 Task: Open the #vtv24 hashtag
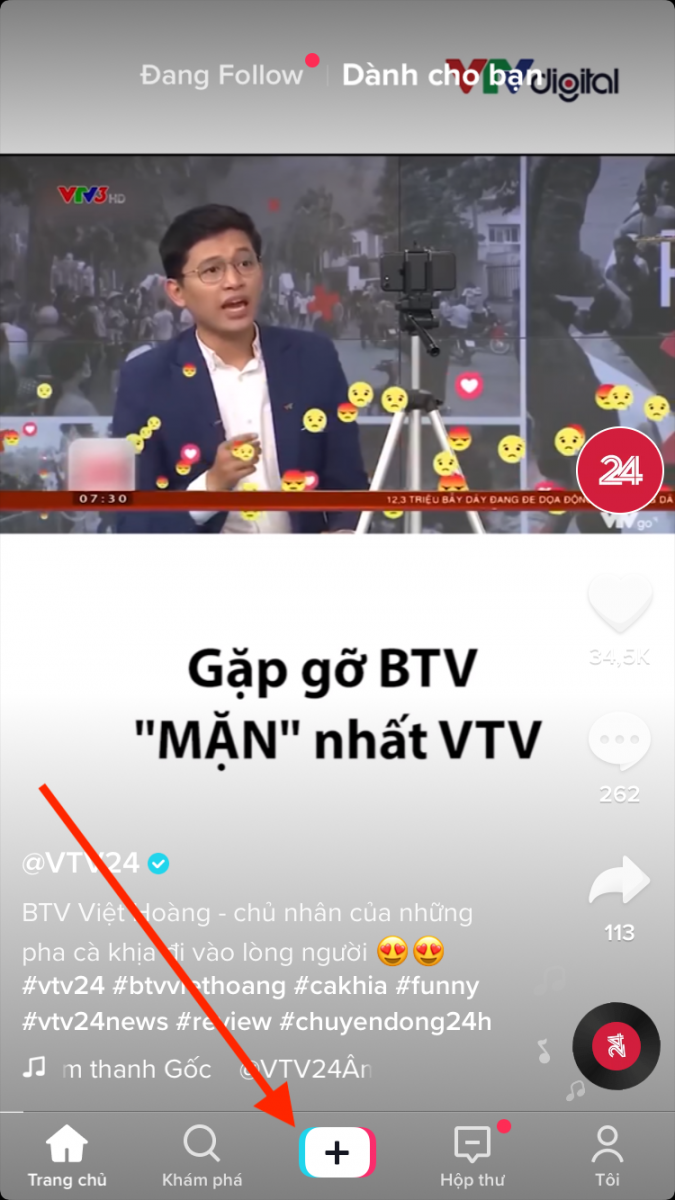click(63, 986)
